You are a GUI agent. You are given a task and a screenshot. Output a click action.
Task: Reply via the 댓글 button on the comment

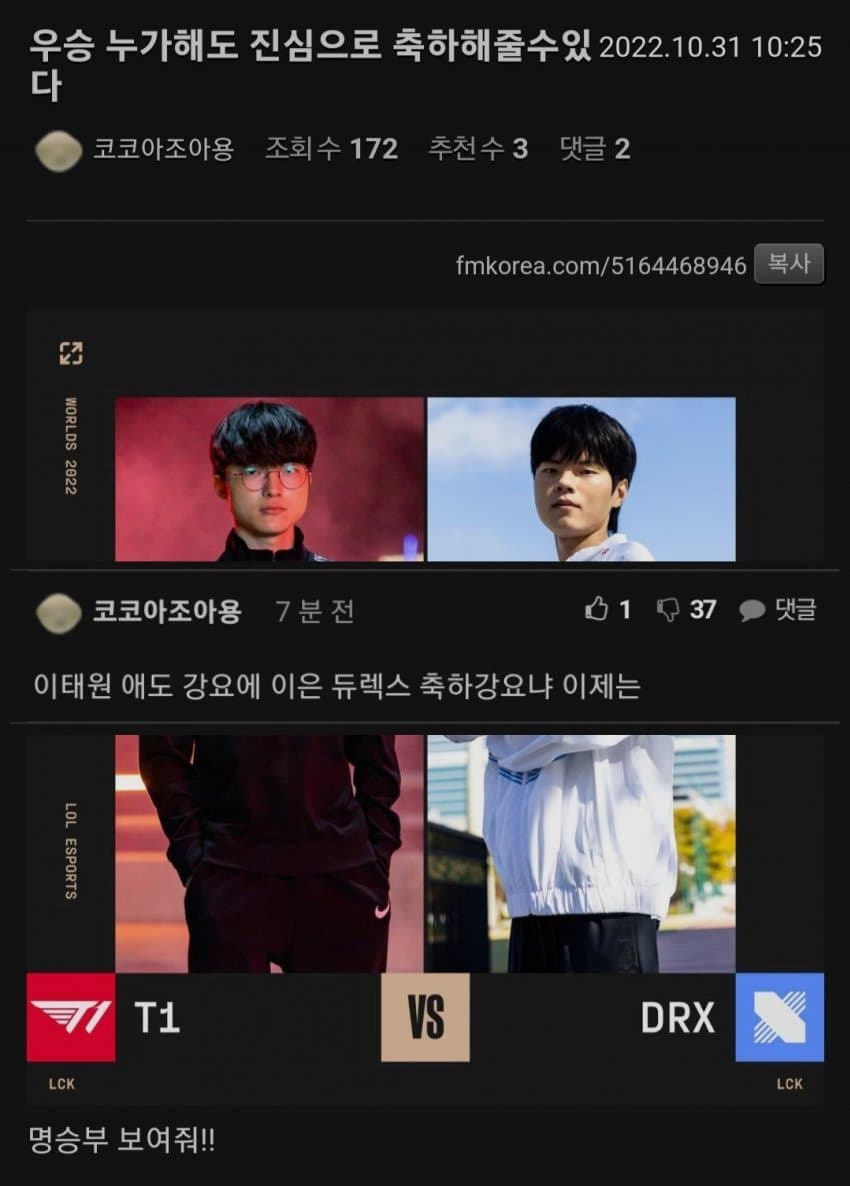[x=778, y=609]
